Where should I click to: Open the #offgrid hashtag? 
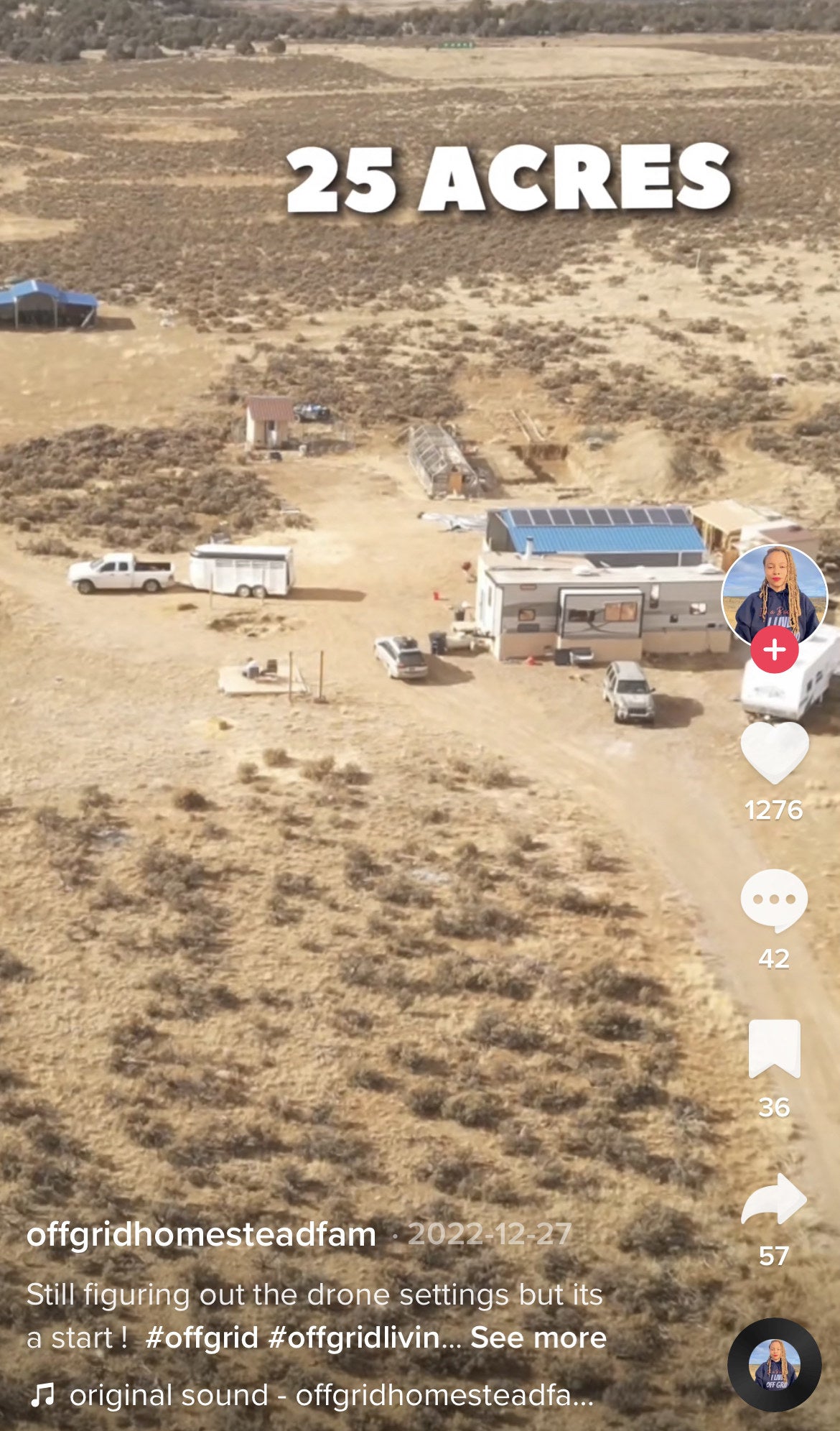201,1338
